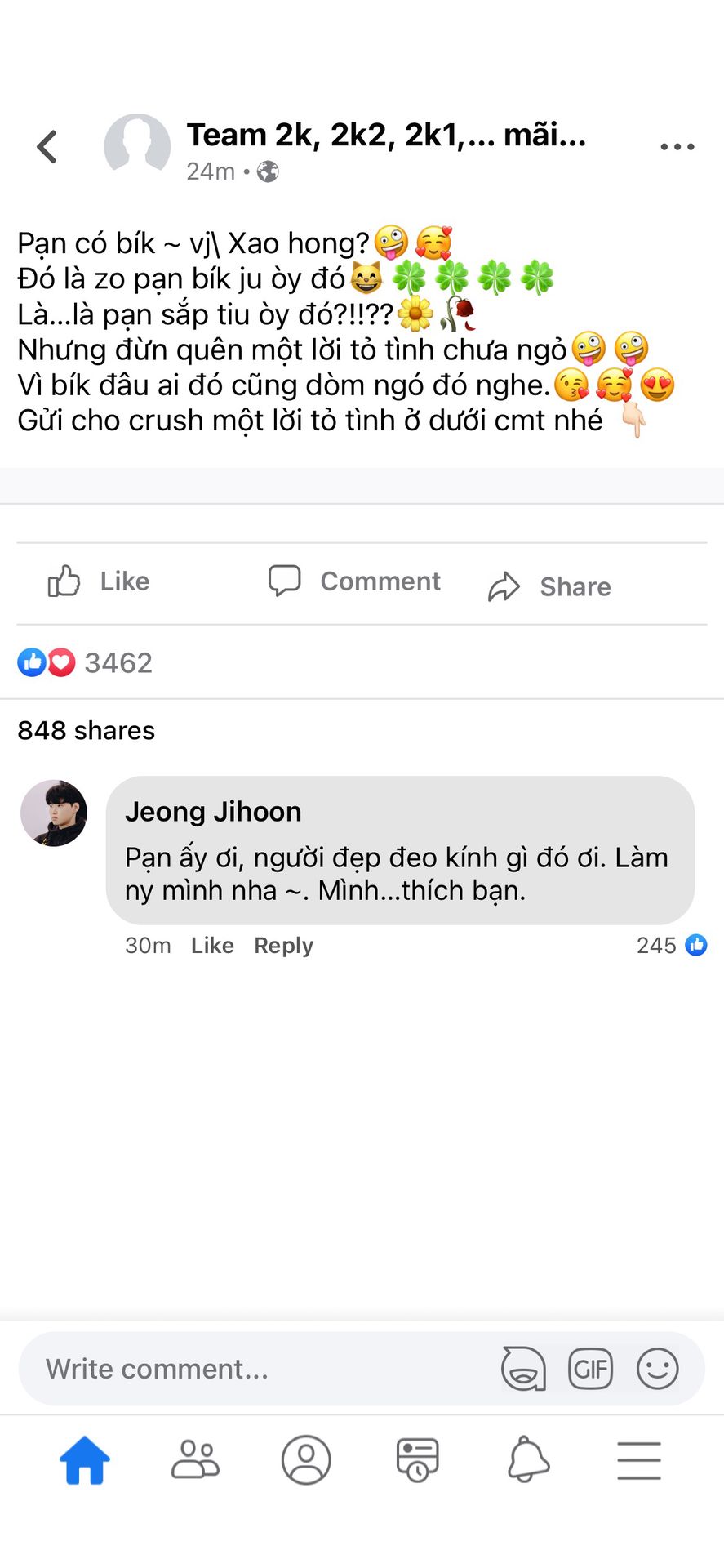The height and width of the screenshot is (1568, 724).
Task: Open the 848 shares list
Action: click(87, 730)
